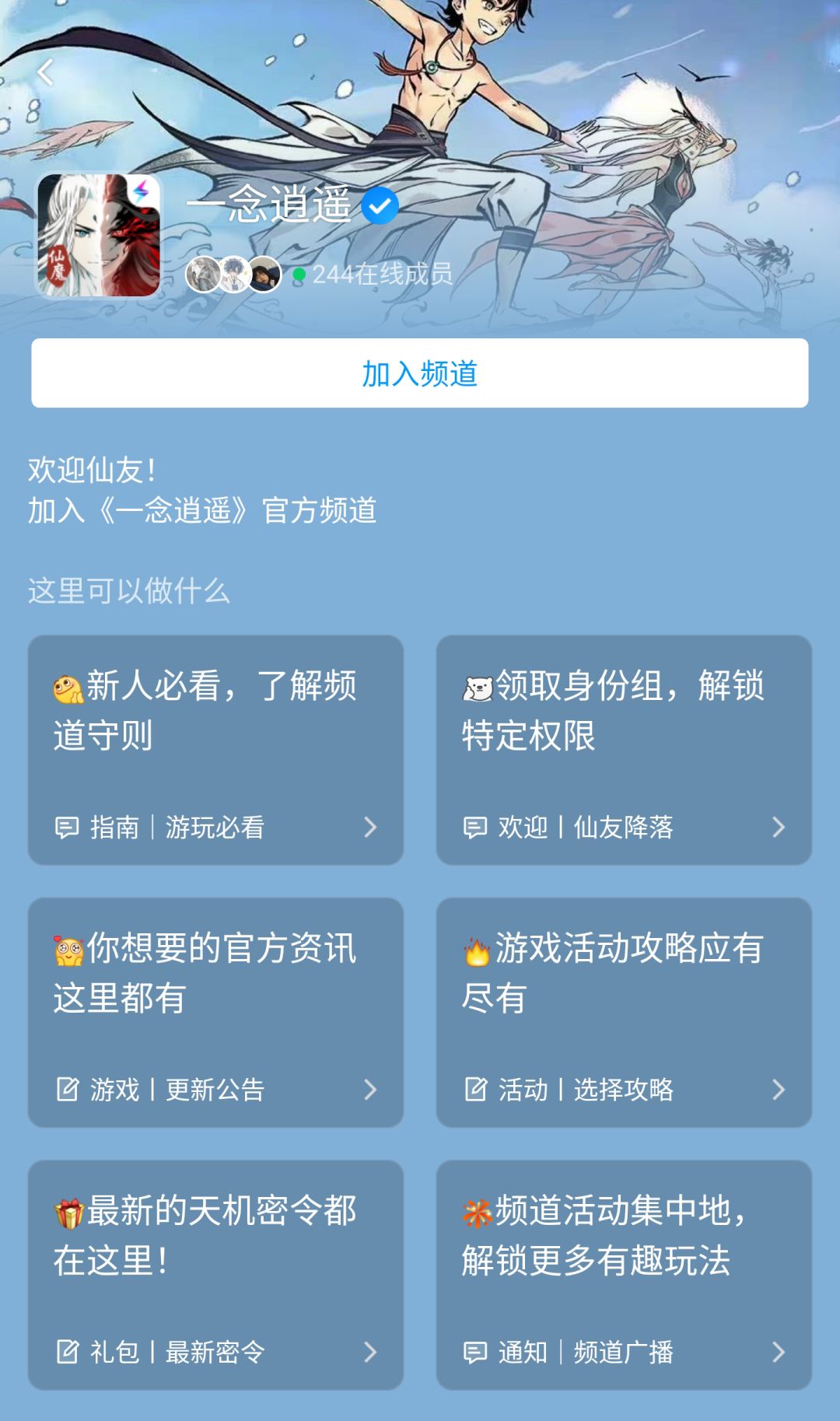Viewport: 840px width, 1421px height.
Task: Click the 244在线成员 member count
Action: click(x=383, y=273)
